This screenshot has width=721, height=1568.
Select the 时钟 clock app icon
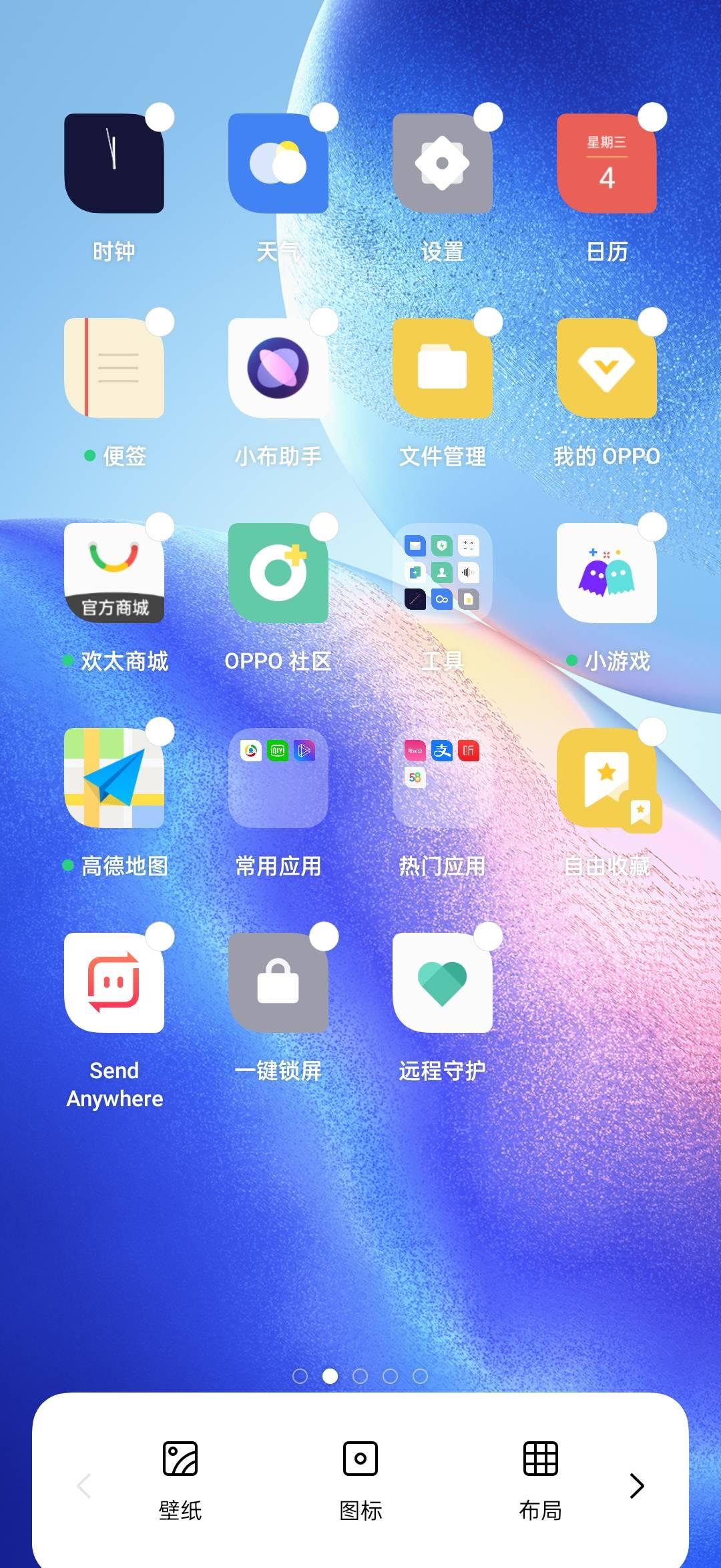tap(114, 164)
